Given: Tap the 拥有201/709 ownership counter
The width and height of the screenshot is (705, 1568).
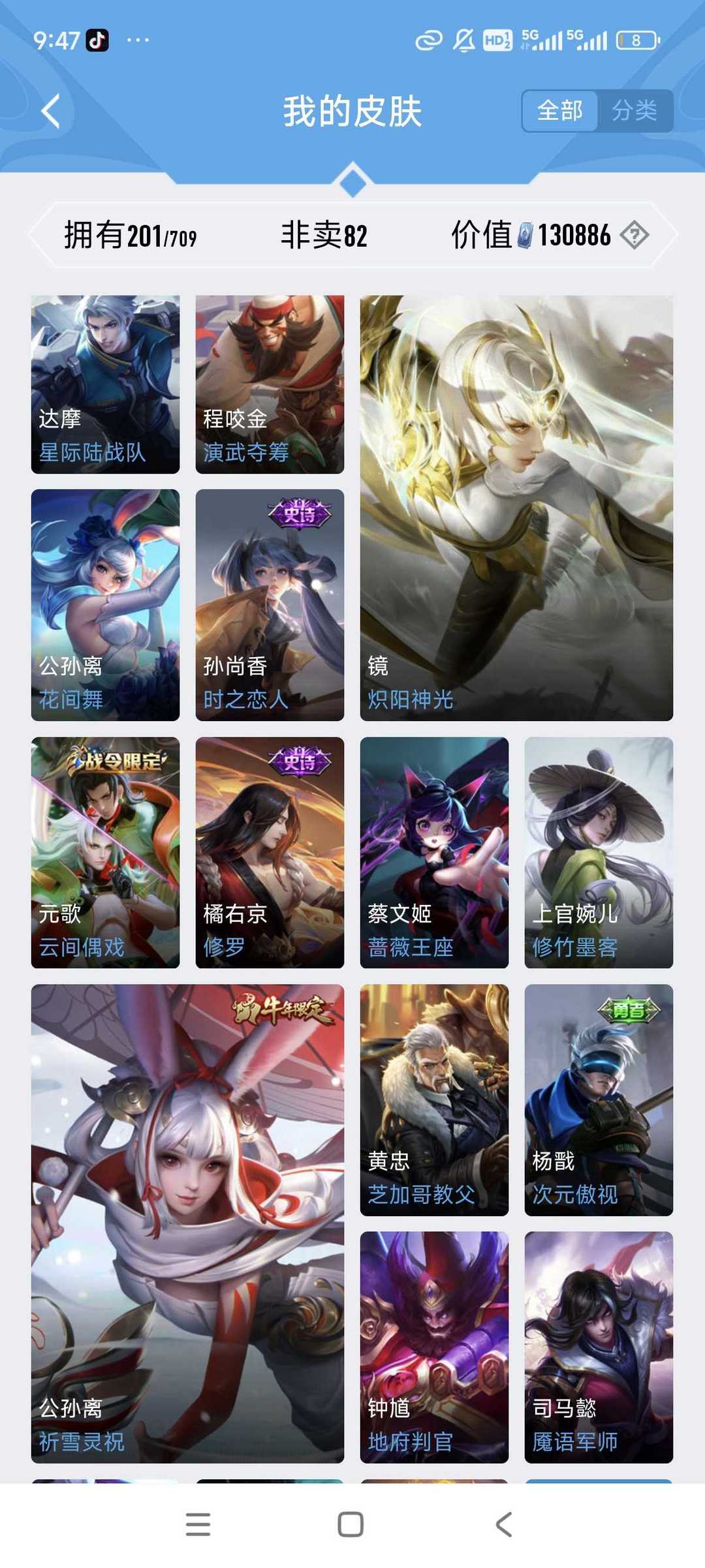Looking at the screenshot, I should click(131, 236).
